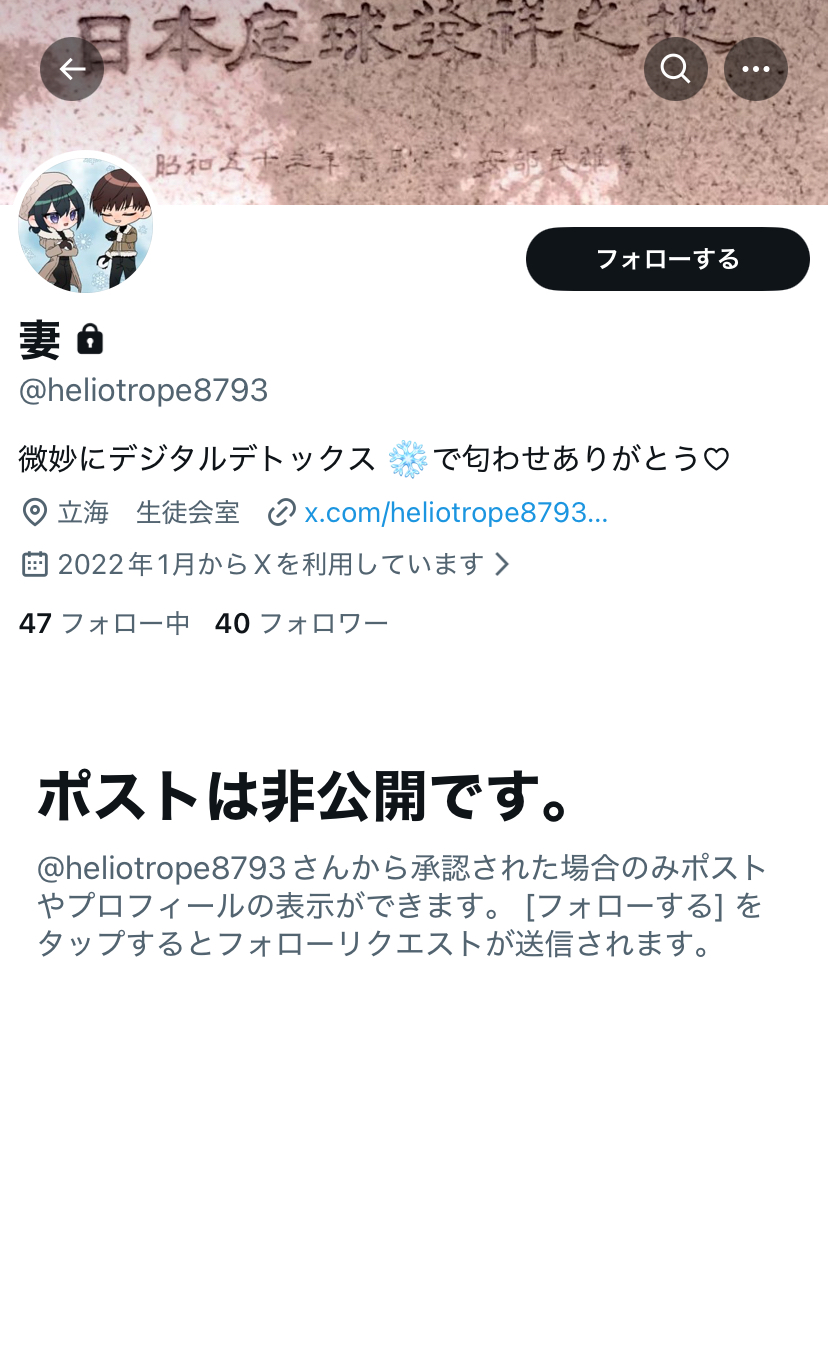The image size is (828, 1365).
Task: Open search on this profile
Action: coord(676,69)
